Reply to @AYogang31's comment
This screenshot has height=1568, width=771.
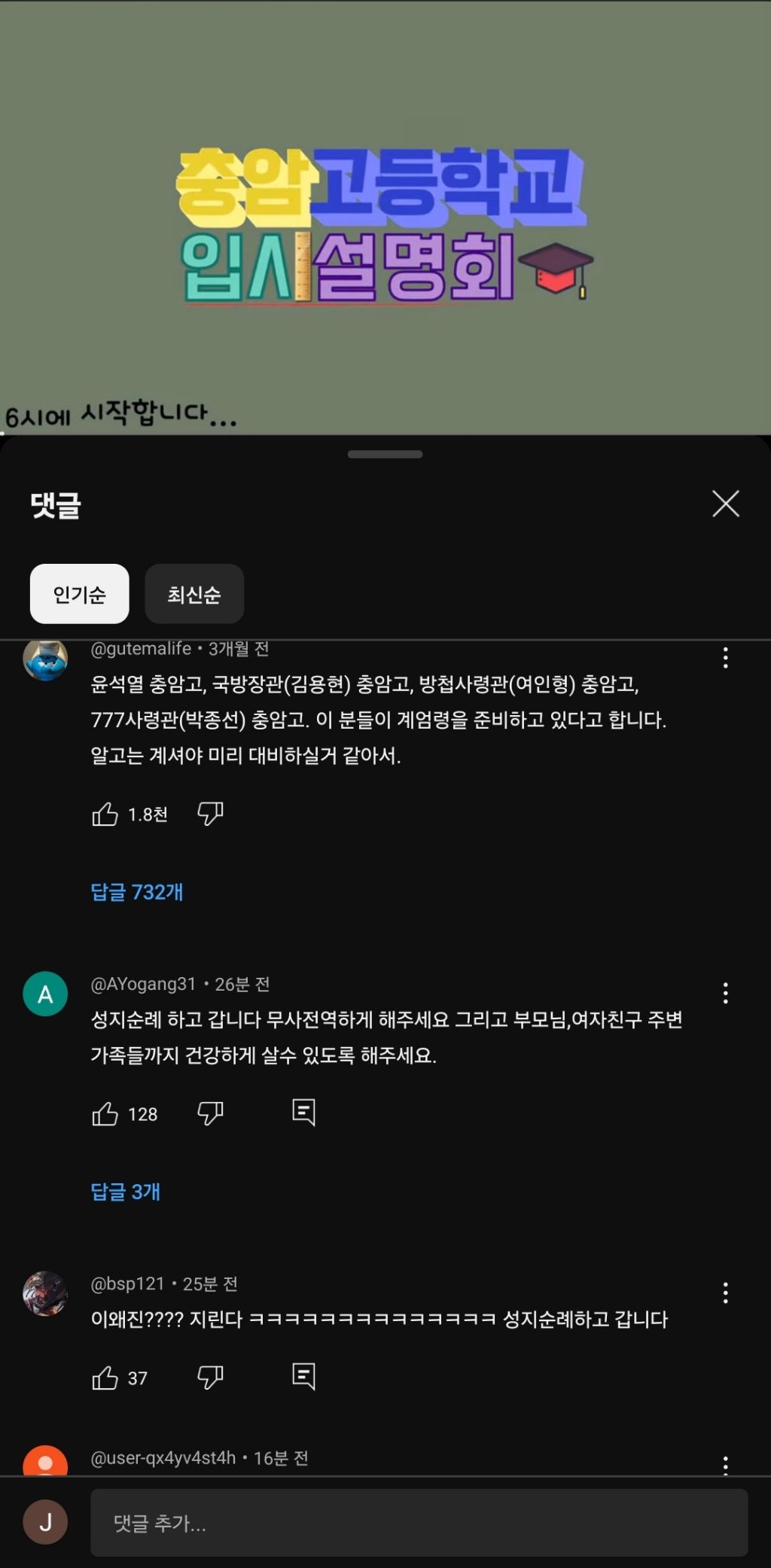point(303,1113)
